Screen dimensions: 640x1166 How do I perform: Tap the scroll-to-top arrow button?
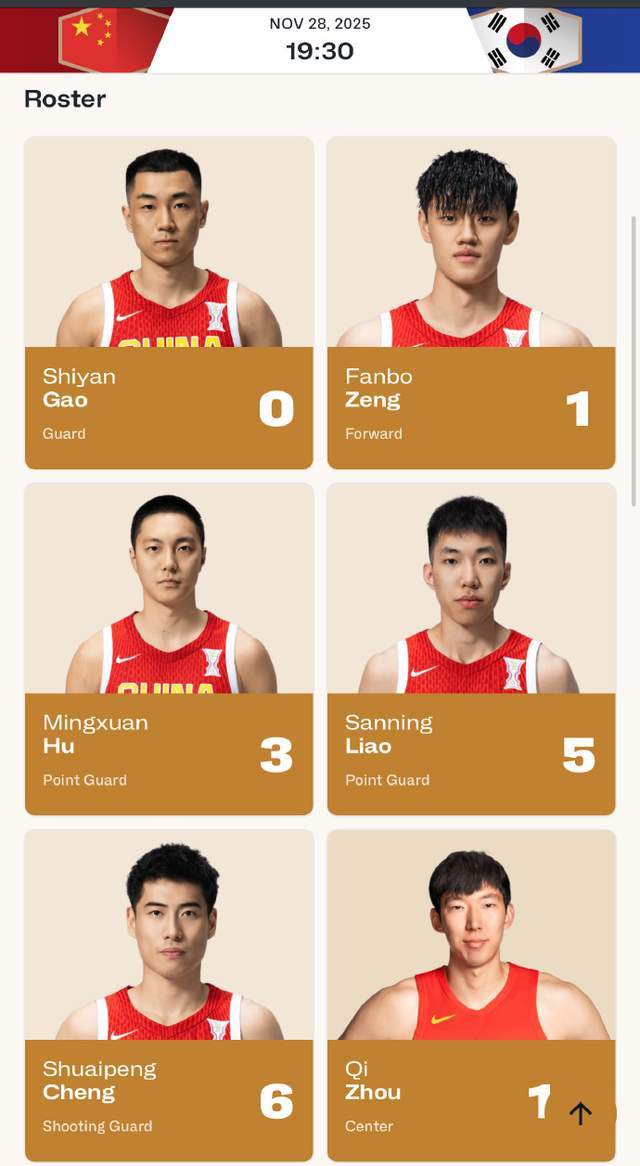coord(581,1113)
